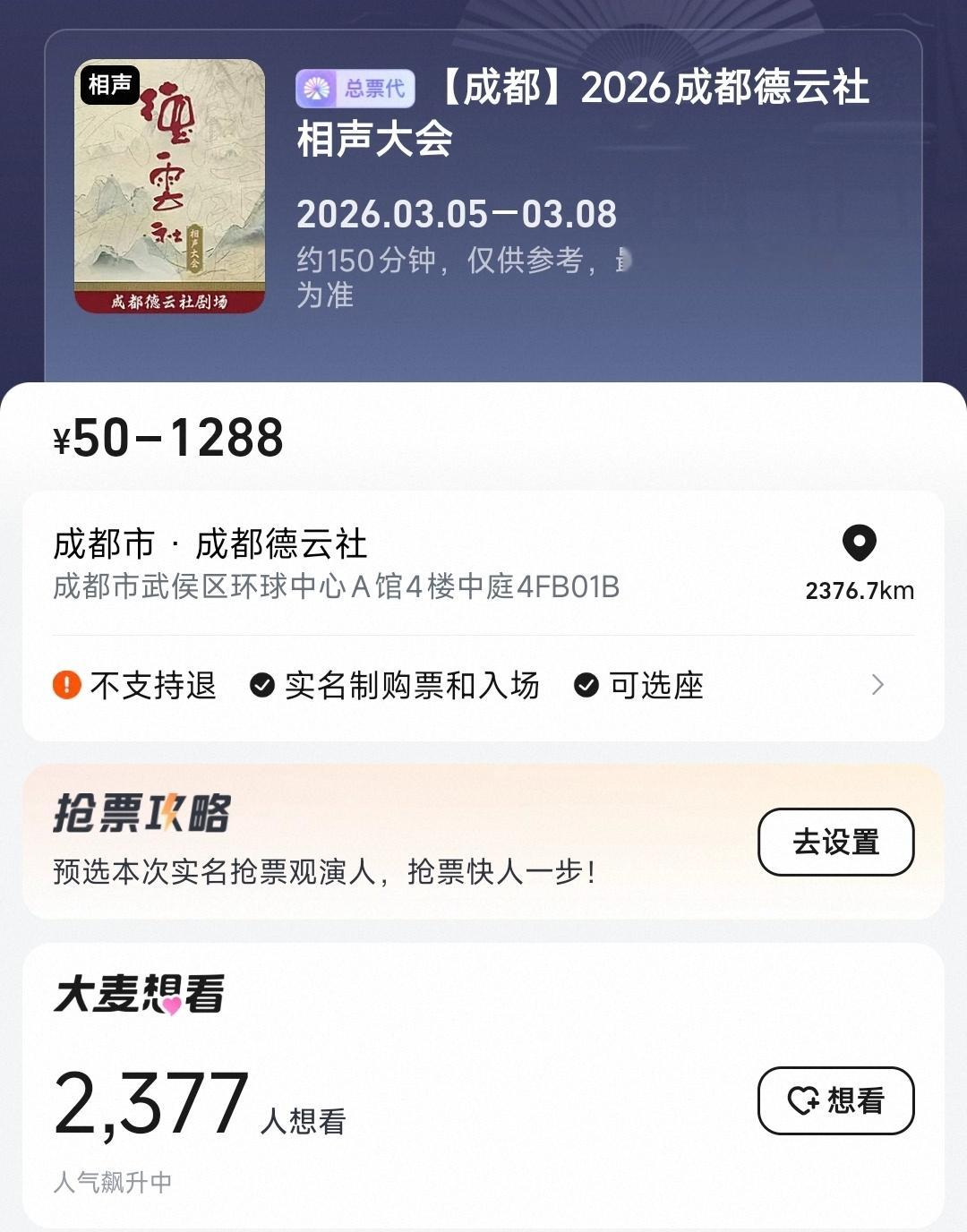Click the 去设置 button
The image size is (967, 1232).
(834, 842)
